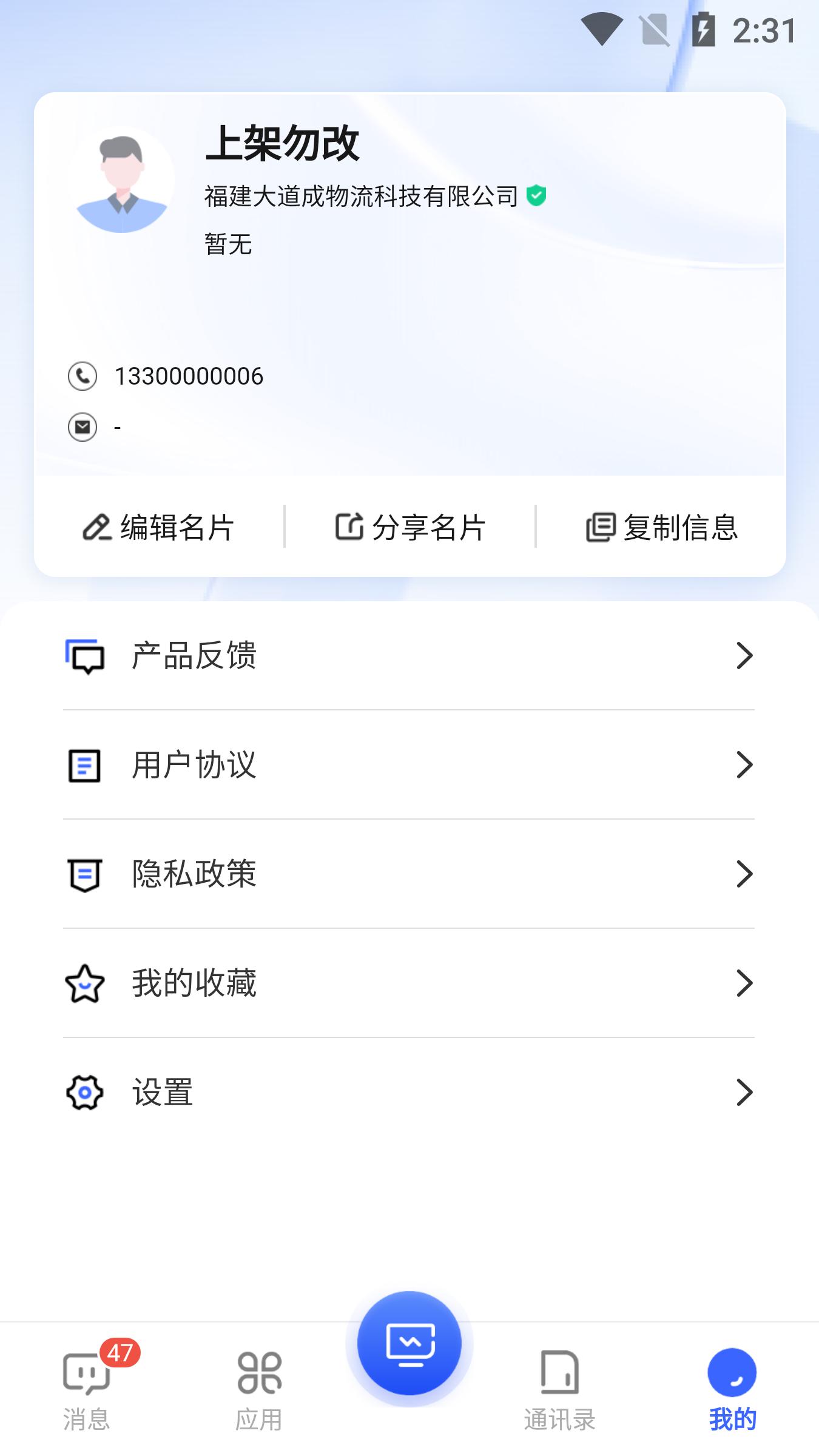Switch to the 通讯录 contacts tab
This screenshot has width=819, height=1456.
pos(559,1389)
